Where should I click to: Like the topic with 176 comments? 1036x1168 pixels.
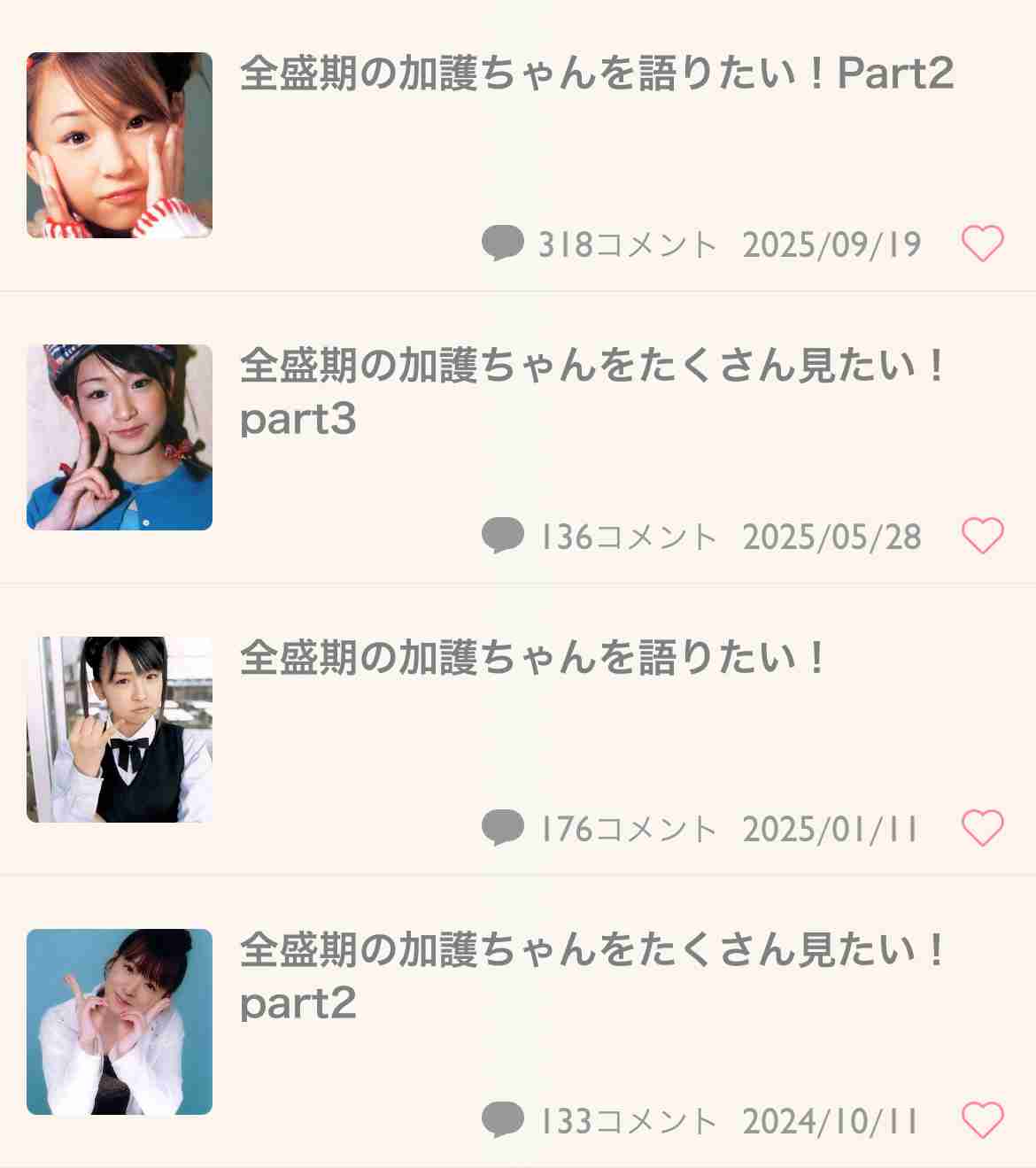pyautogui.click(x=982, y=828)
